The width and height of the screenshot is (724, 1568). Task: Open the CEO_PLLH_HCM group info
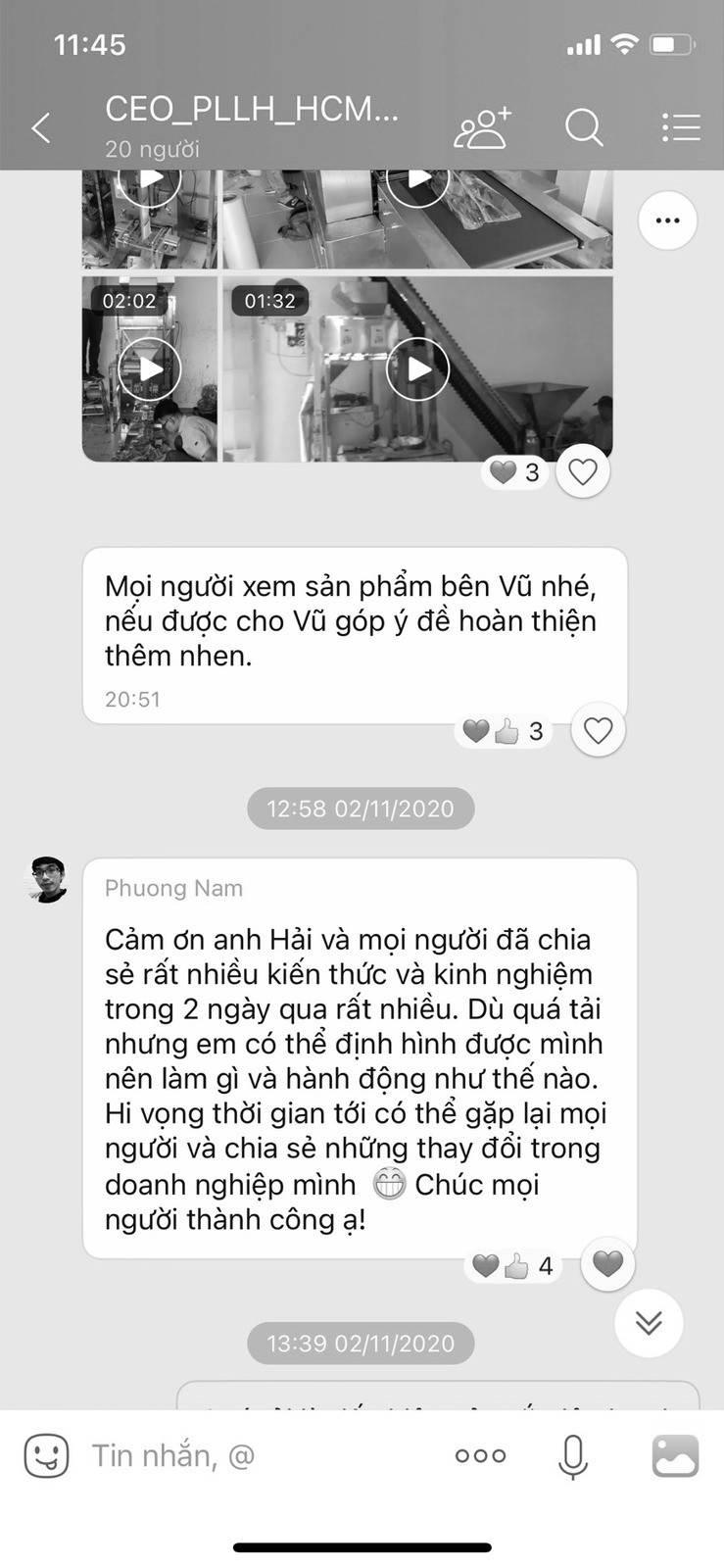coord(252,110)
